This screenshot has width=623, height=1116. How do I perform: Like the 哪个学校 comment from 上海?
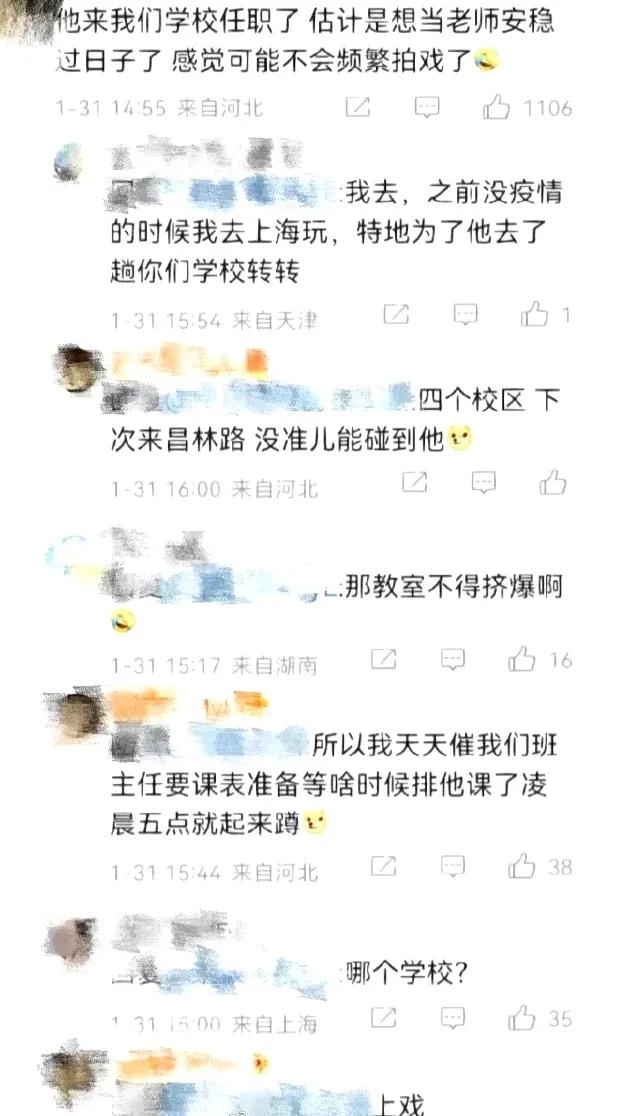point(522,1019)
